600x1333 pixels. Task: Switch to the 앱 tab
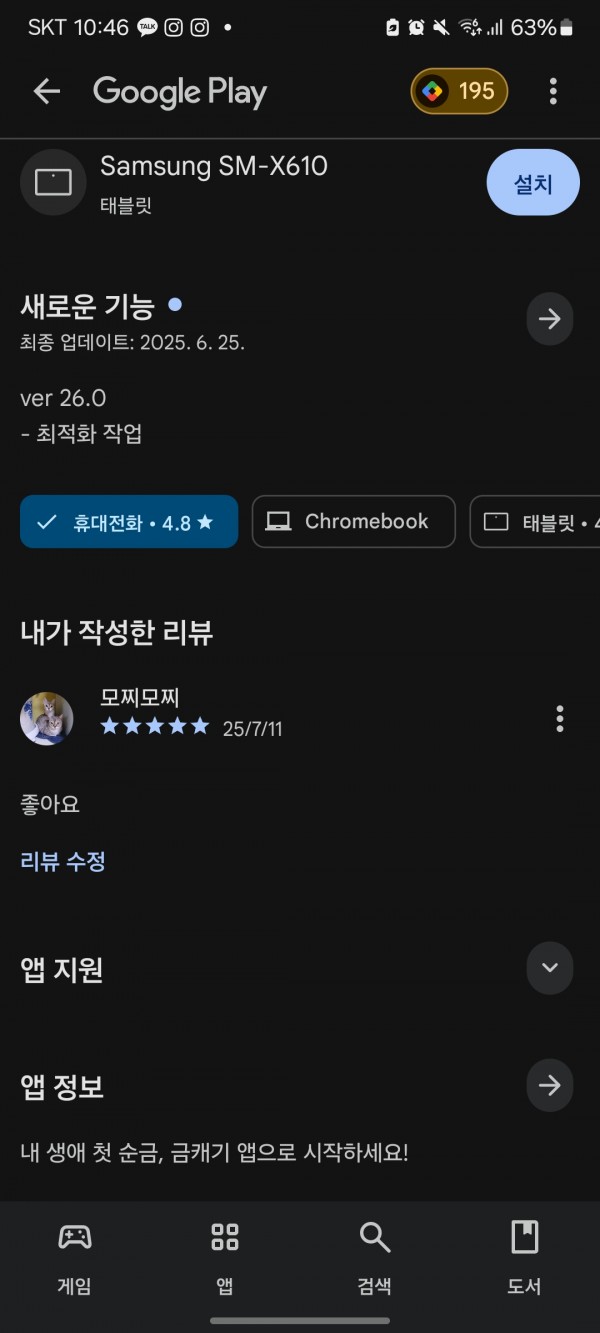click(225, 1258)
